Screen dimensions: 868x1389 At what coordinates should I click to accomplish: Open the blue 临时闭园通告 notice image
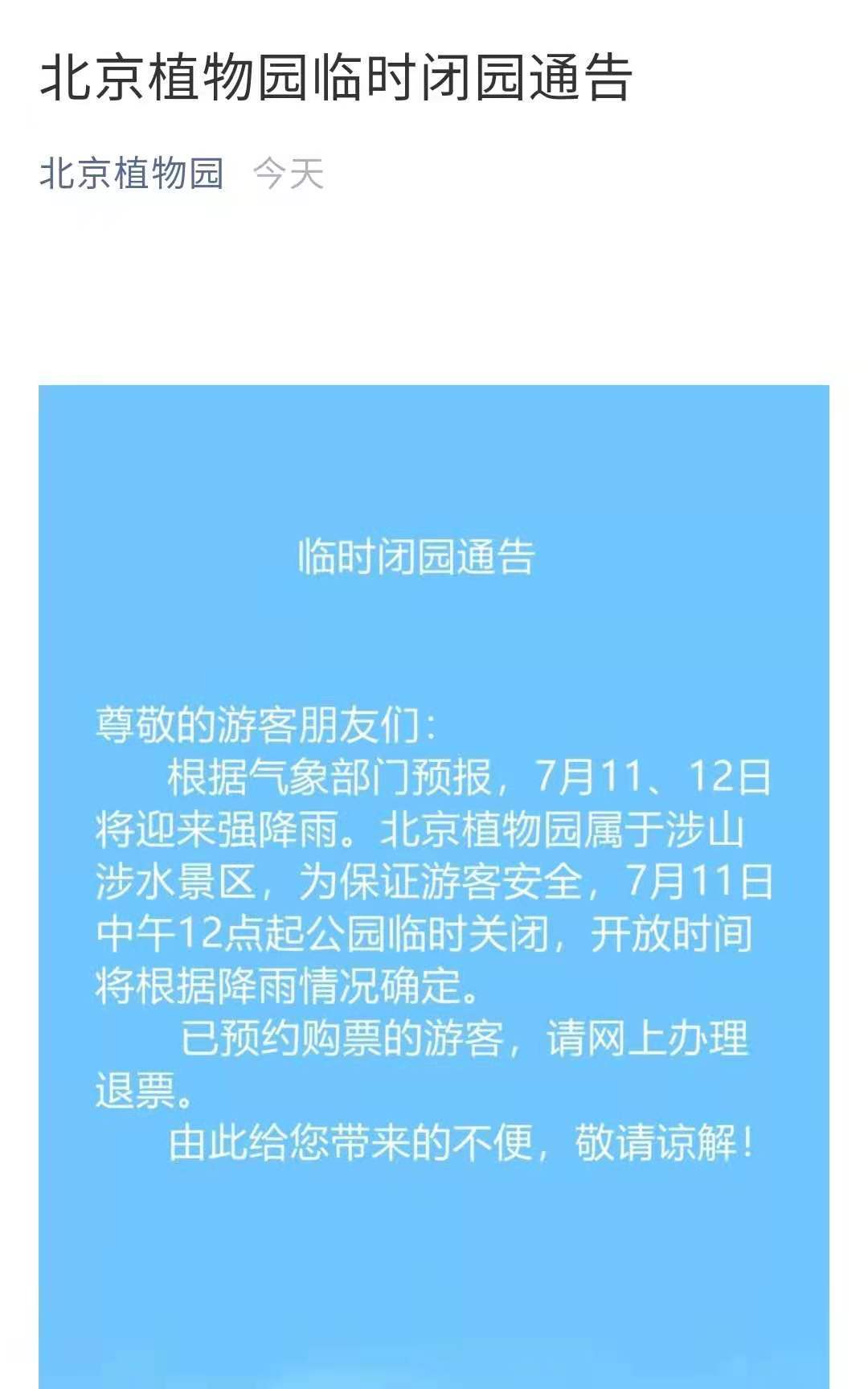click(x=434, y=887)
